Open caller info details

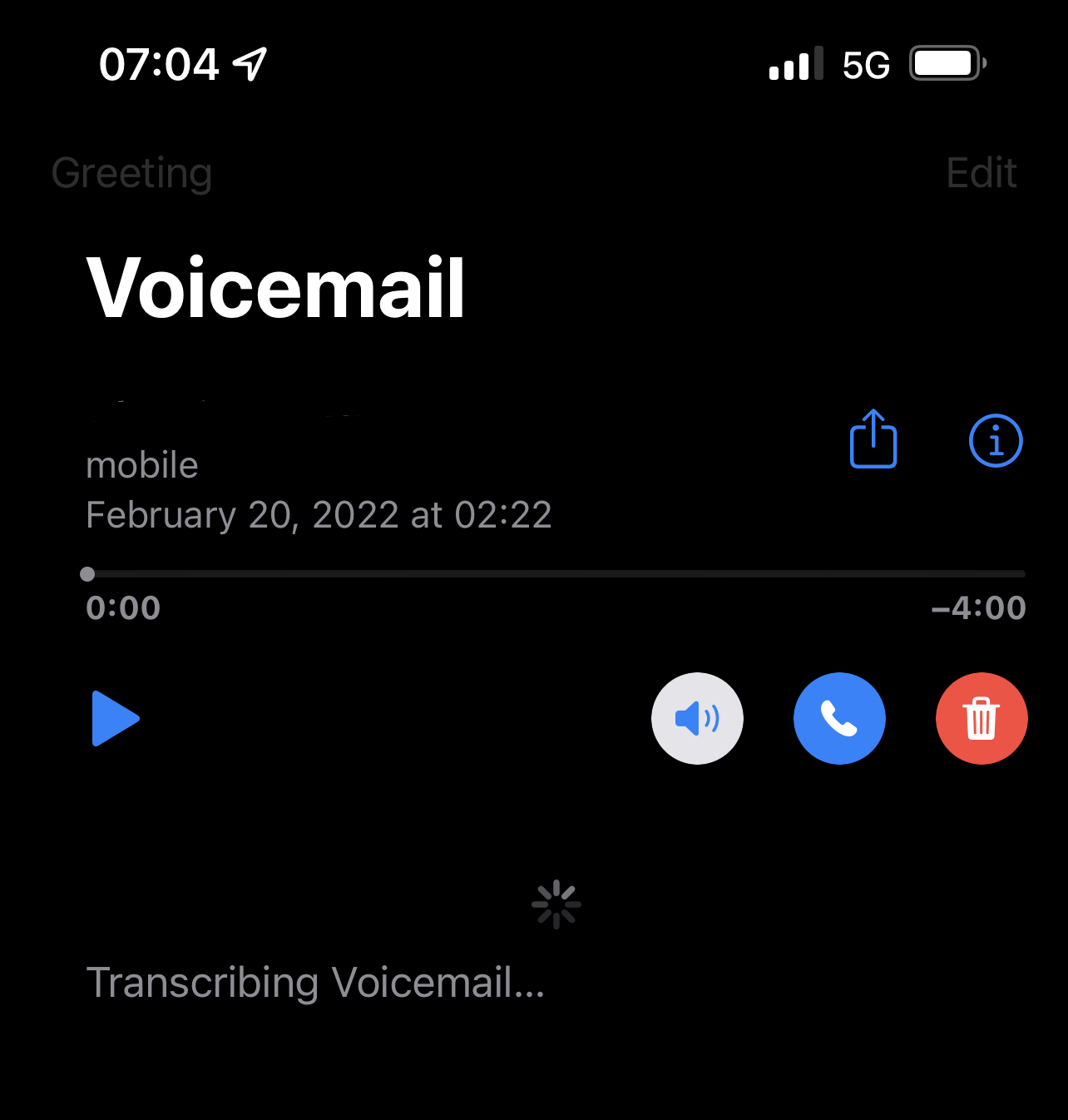(996, 440)
